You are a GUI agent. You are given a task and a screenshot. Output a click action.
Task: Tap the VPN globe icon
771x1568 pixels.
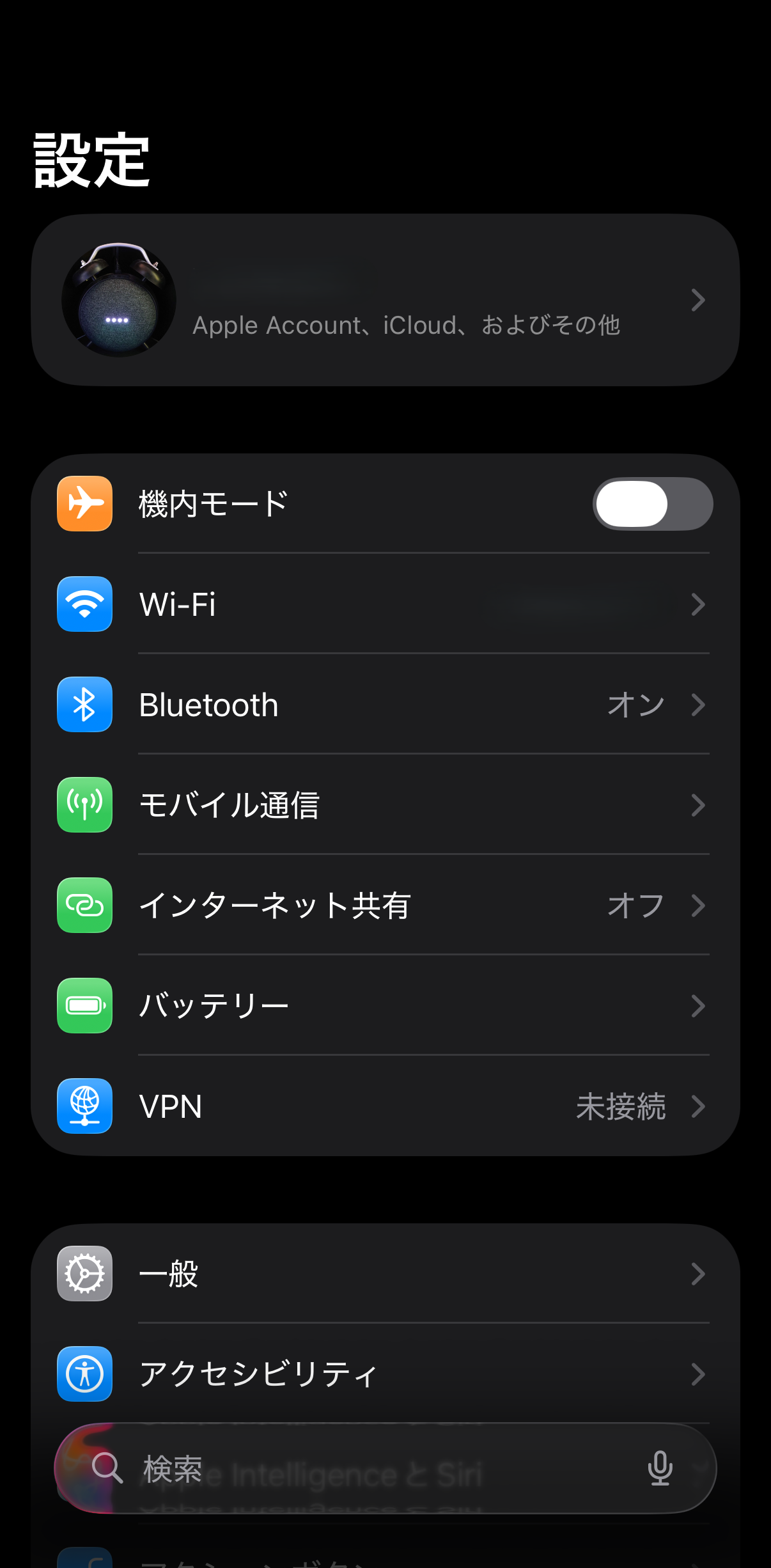click(x=84, y=1106)
